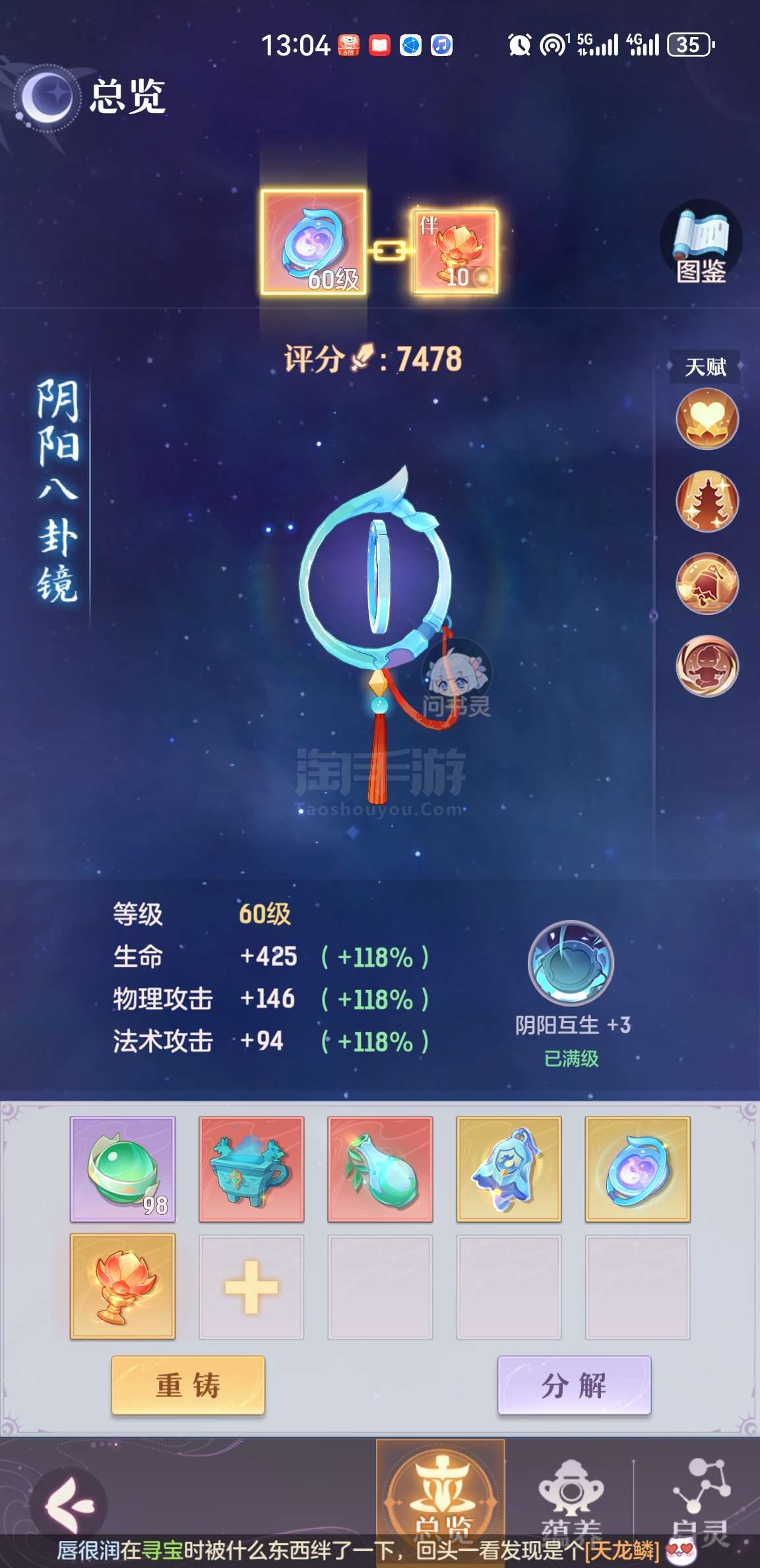Image resolution: width=760 pixels, height=1568 pixels.
Task: Select the yin-yang mirror in inventory
Action: point(637,1169)
